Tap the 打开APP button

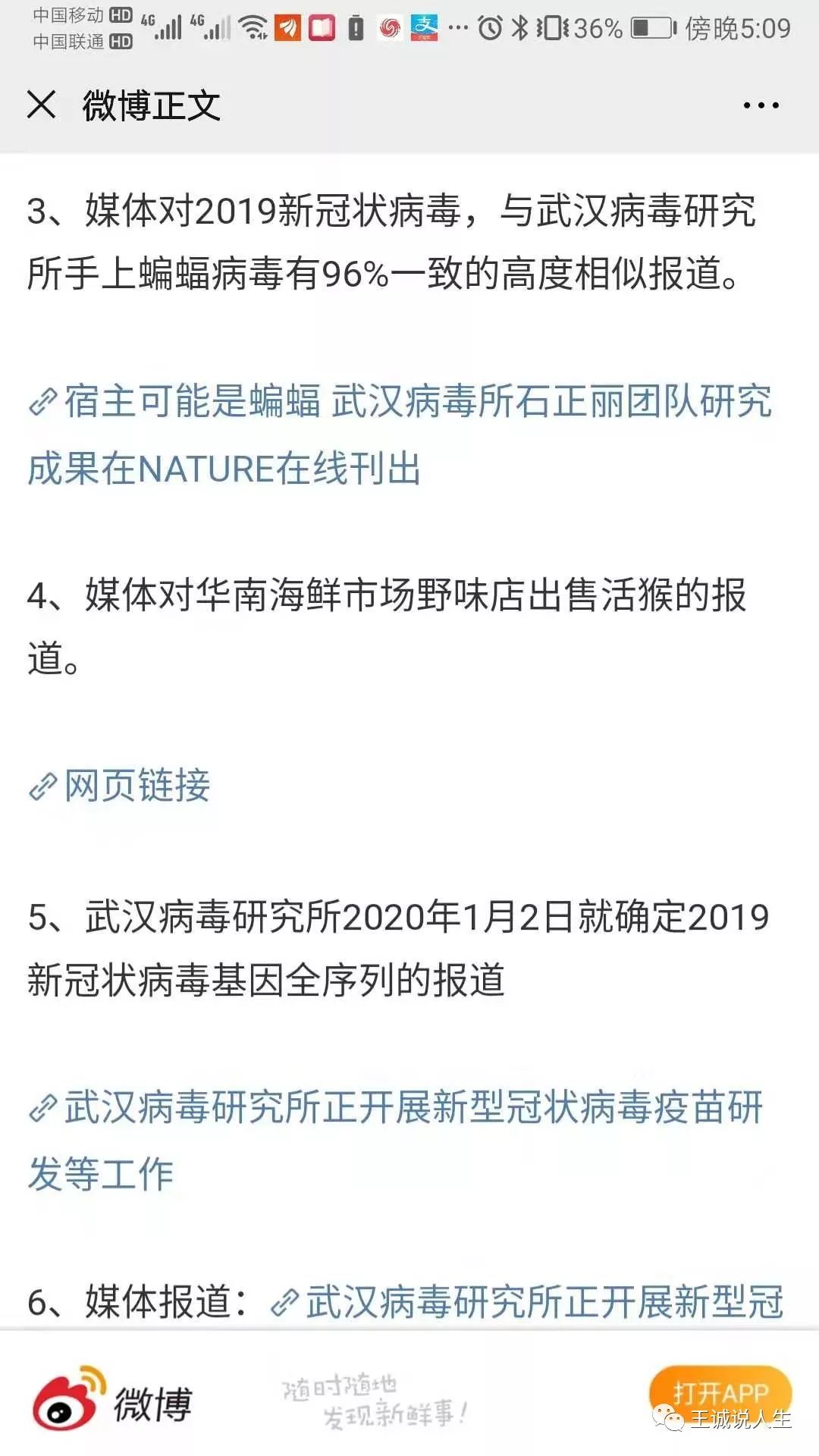(x=720, y=1394)
